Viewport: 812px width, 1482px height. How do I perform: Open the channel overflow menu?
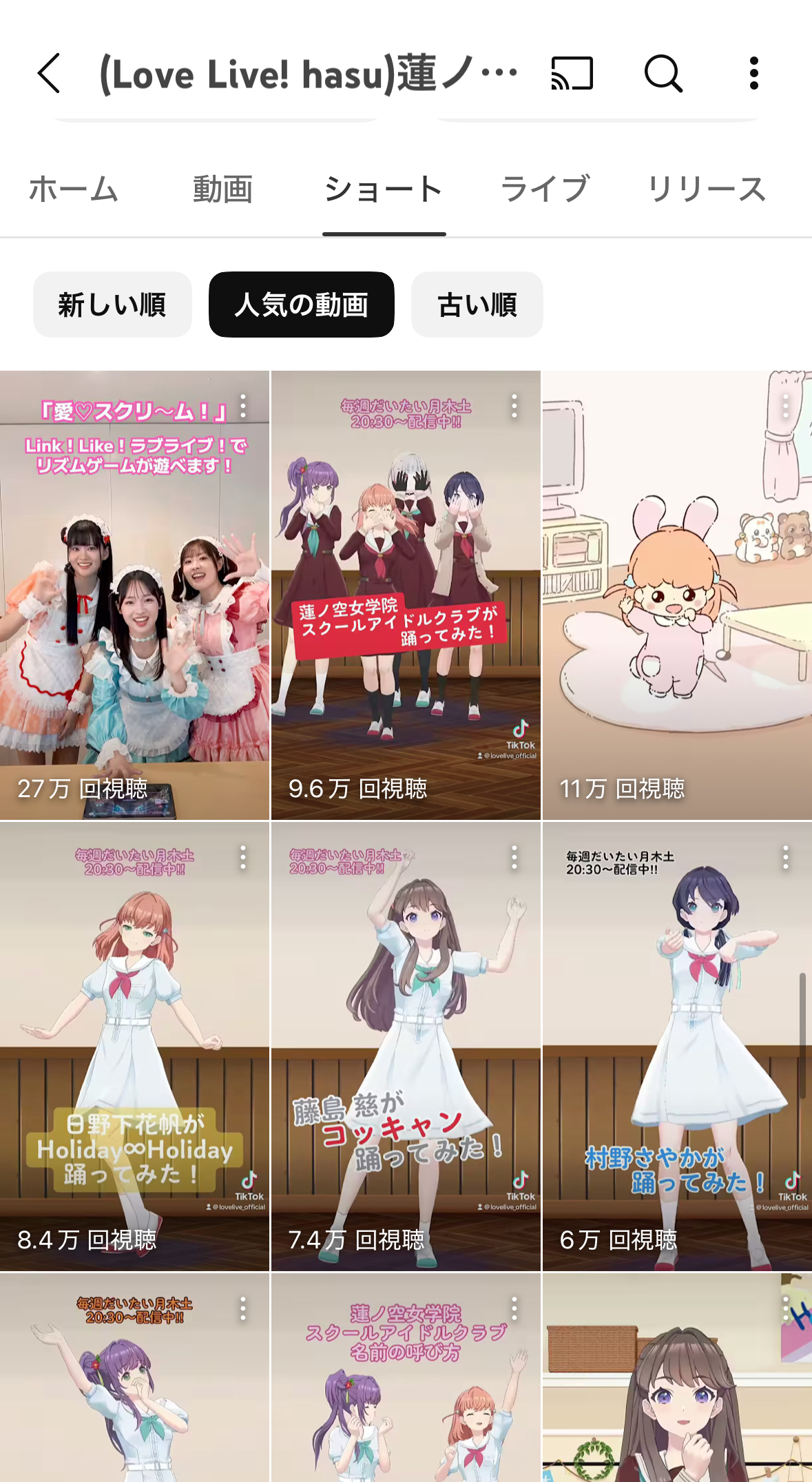[753, 73]
